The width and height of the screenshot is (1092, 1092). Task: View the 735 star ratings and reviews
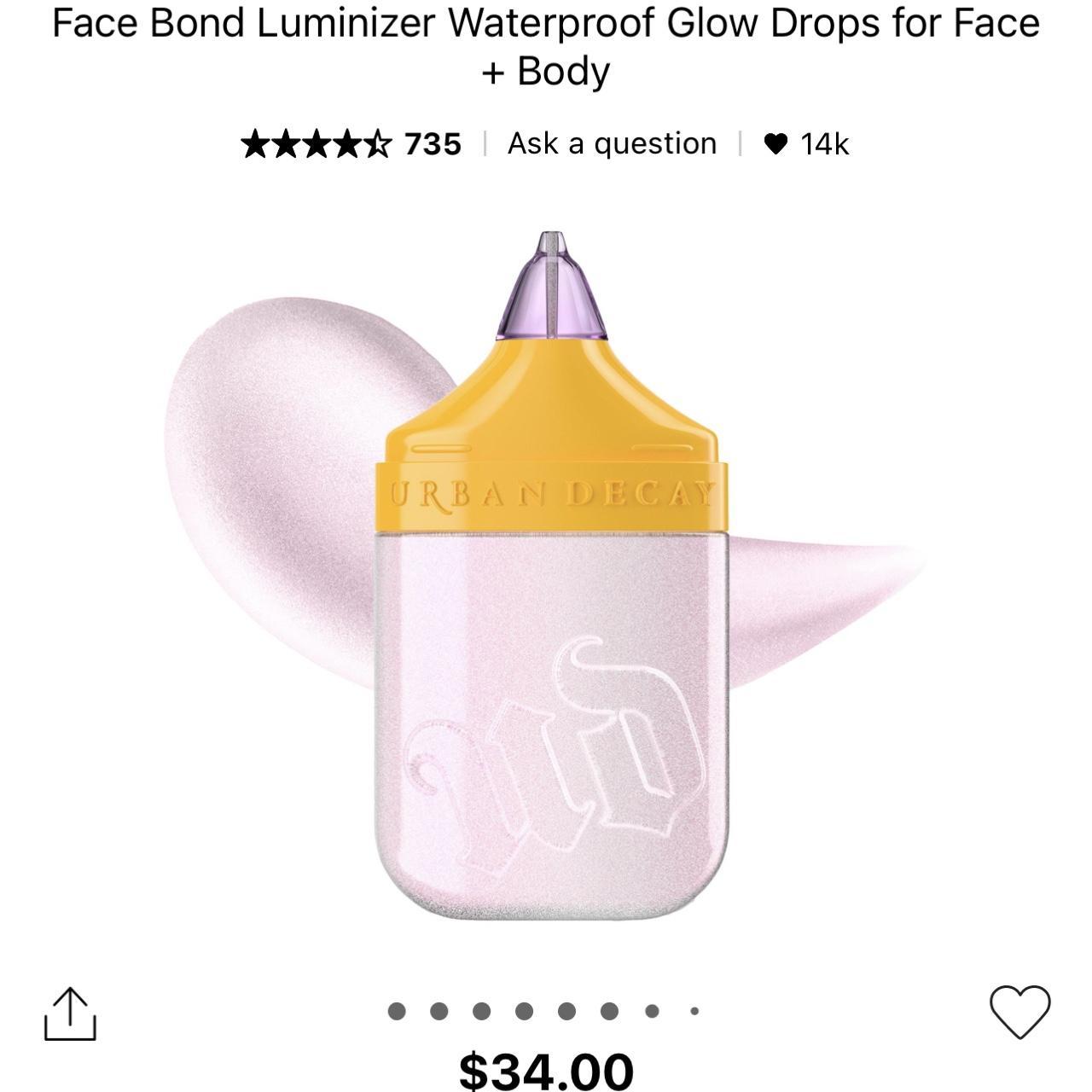[351, 144]
